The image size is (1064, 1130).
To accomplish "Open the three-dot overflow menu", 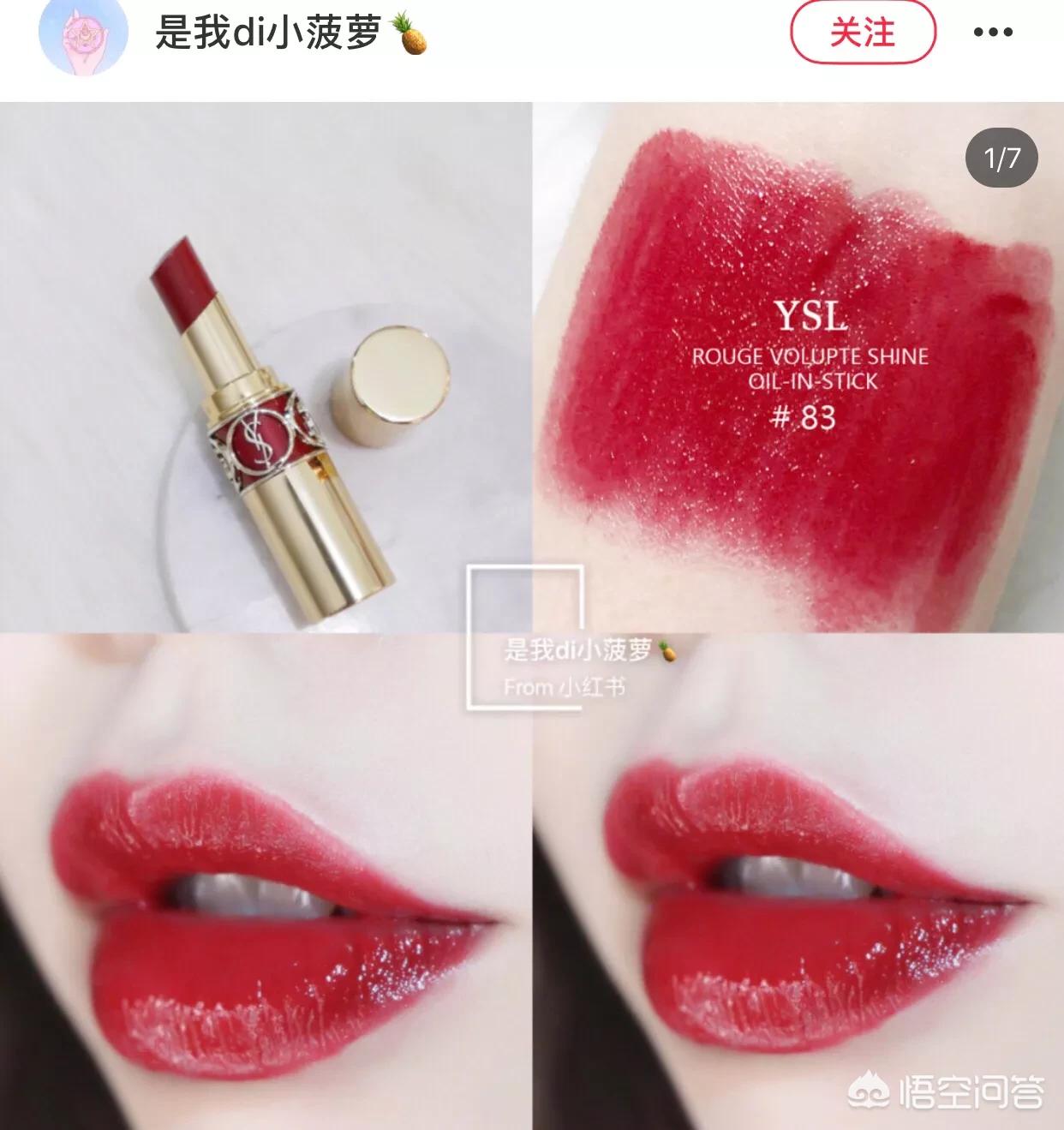I will click(993, 33).
